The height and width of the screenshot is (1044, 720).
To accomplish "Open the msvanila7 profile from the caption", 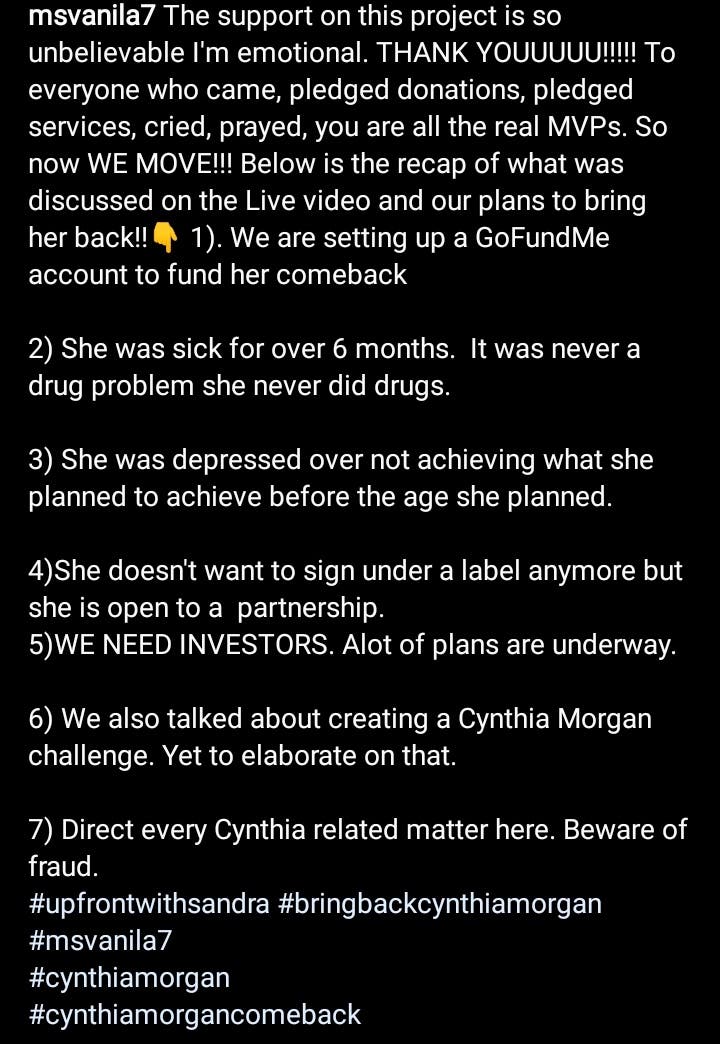I will (x=94, y=17).
